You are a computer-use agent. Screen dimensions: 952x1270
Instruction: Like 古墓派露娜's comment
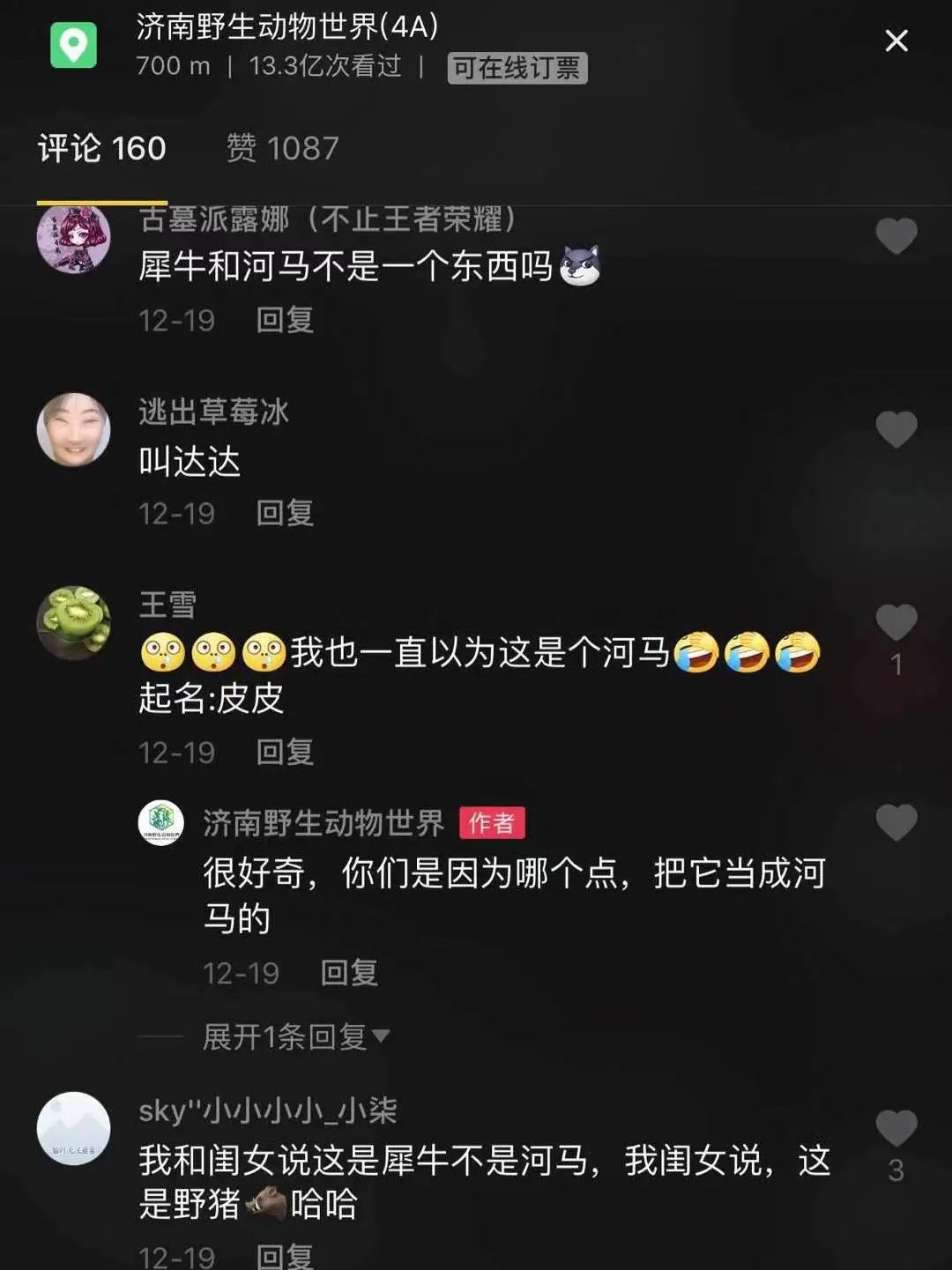click(x=896, y=236)
